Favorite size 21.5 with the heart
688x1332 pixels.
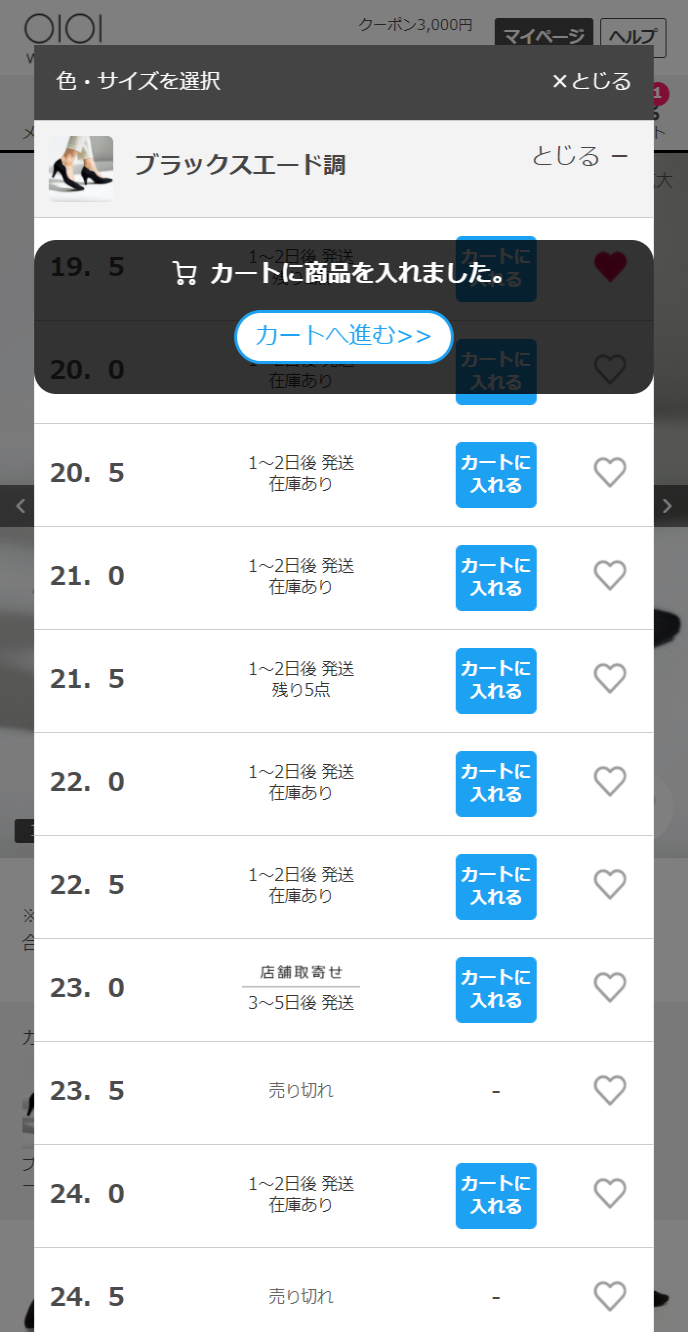point(610,678)
